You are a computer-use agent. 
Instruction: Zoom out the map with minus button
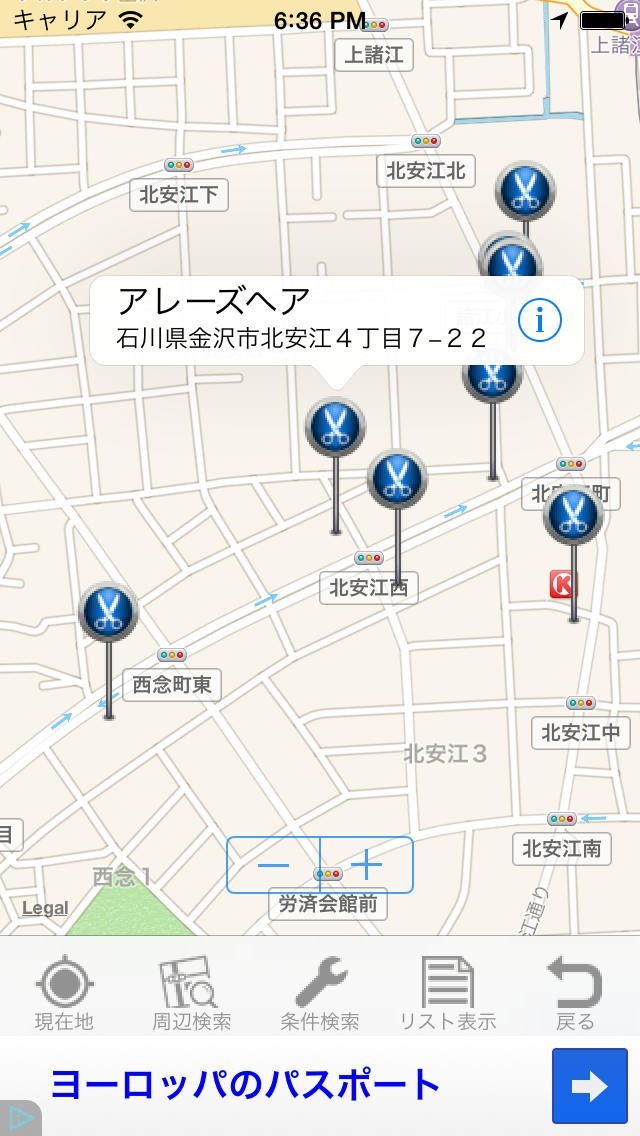pos(273,865)
